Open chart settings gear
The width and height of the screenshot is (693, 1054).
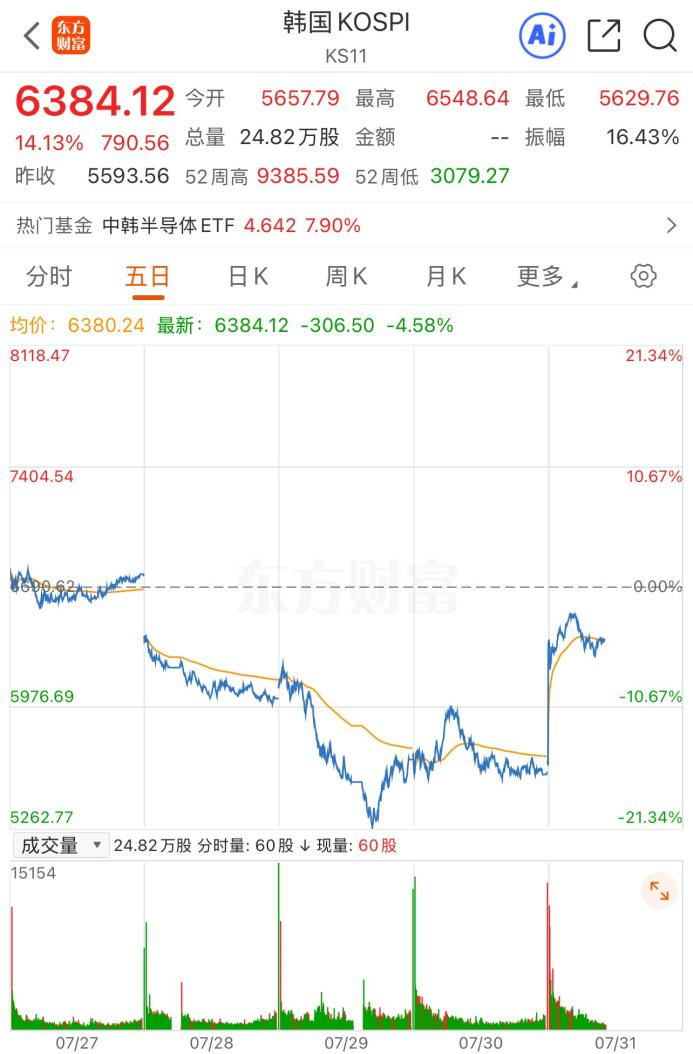point(643,276)
